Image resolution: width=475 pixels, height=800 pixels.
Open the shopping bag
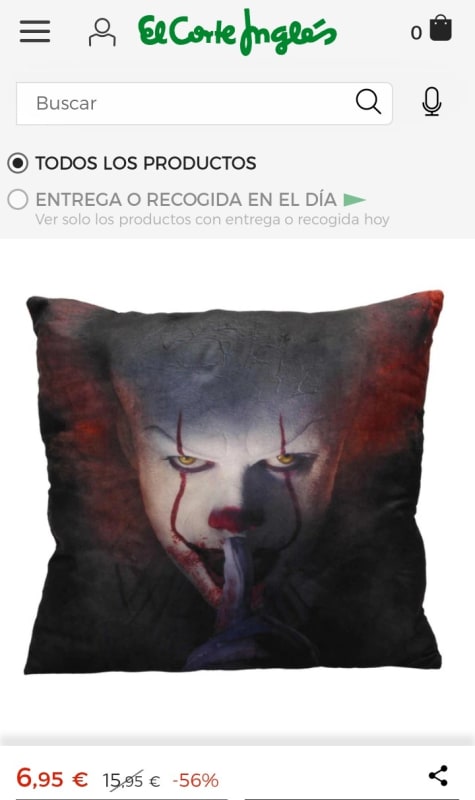point(441,28)
